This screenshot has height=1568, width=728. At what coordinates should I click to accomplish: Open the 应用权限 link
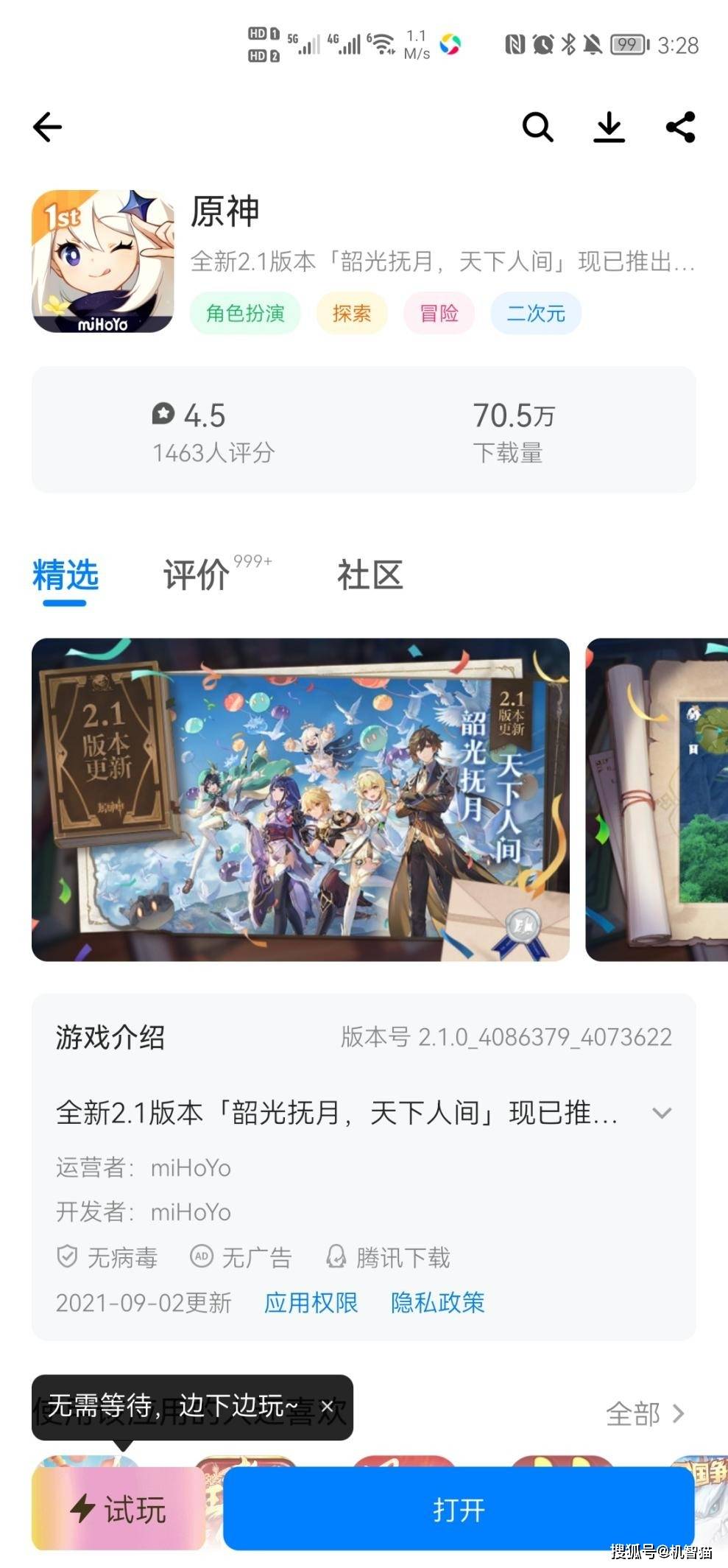pyautogui.click(x=311, y=1303)
